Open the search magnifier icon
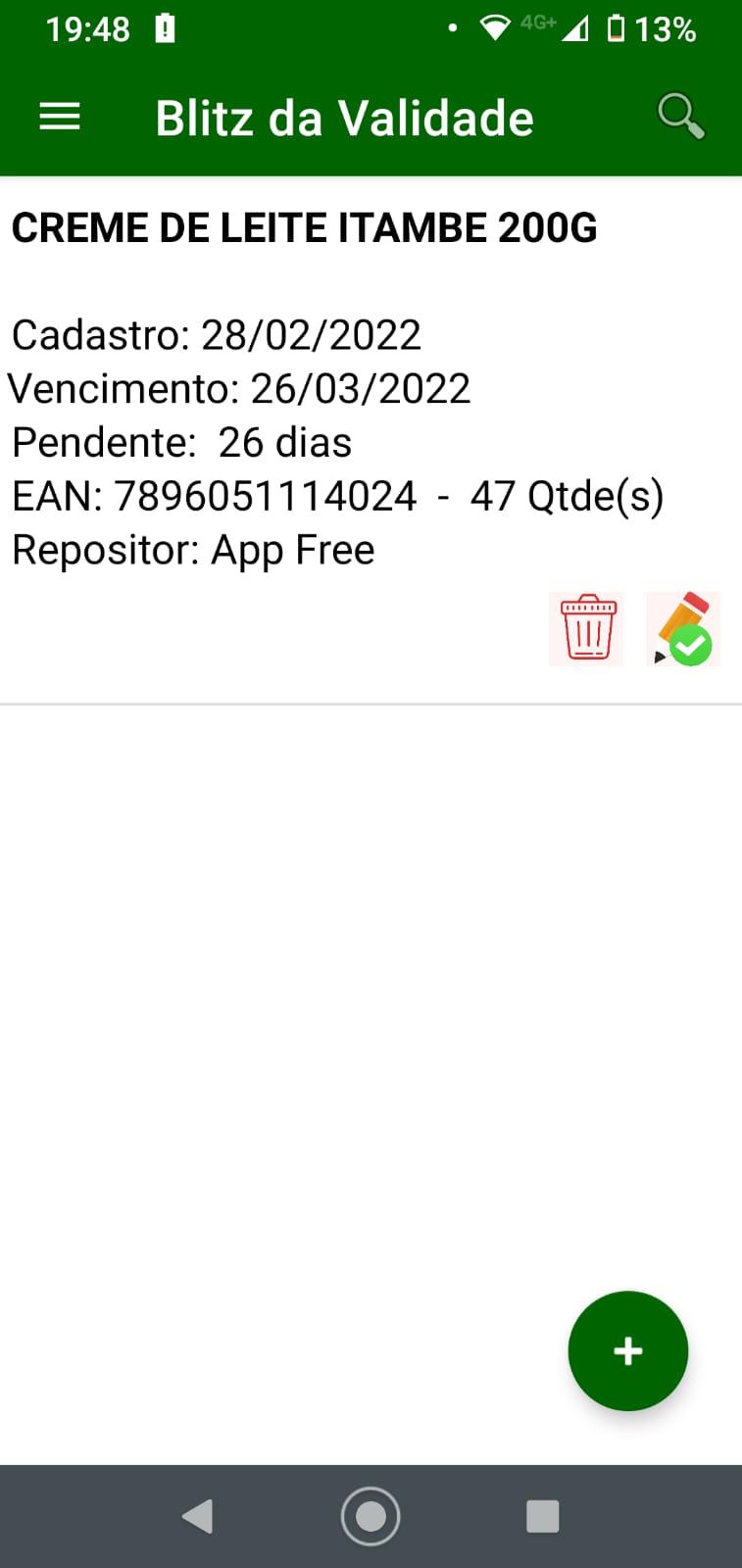Screen dimensions: 742x1568 tap(681, 117)
